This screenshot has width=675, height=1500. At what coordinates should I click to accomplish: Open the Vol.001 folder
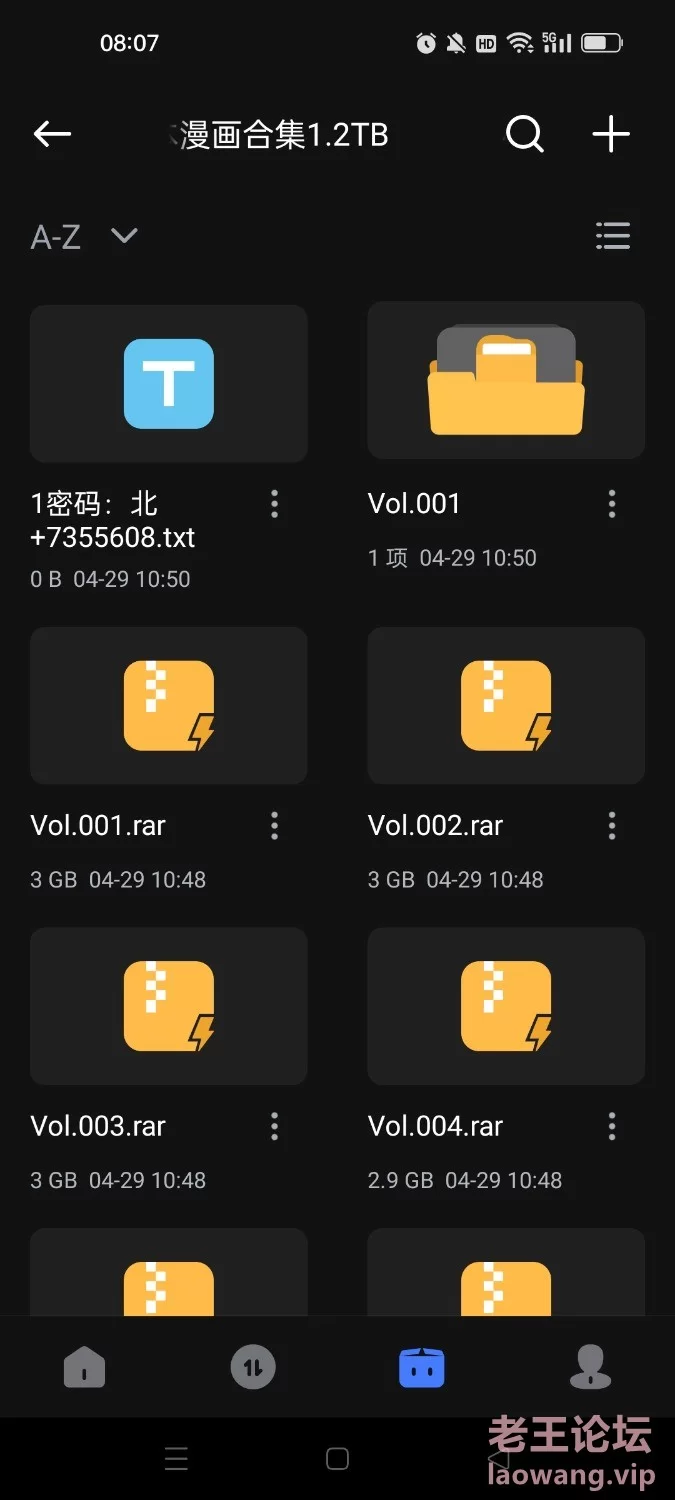pos(506,380)
